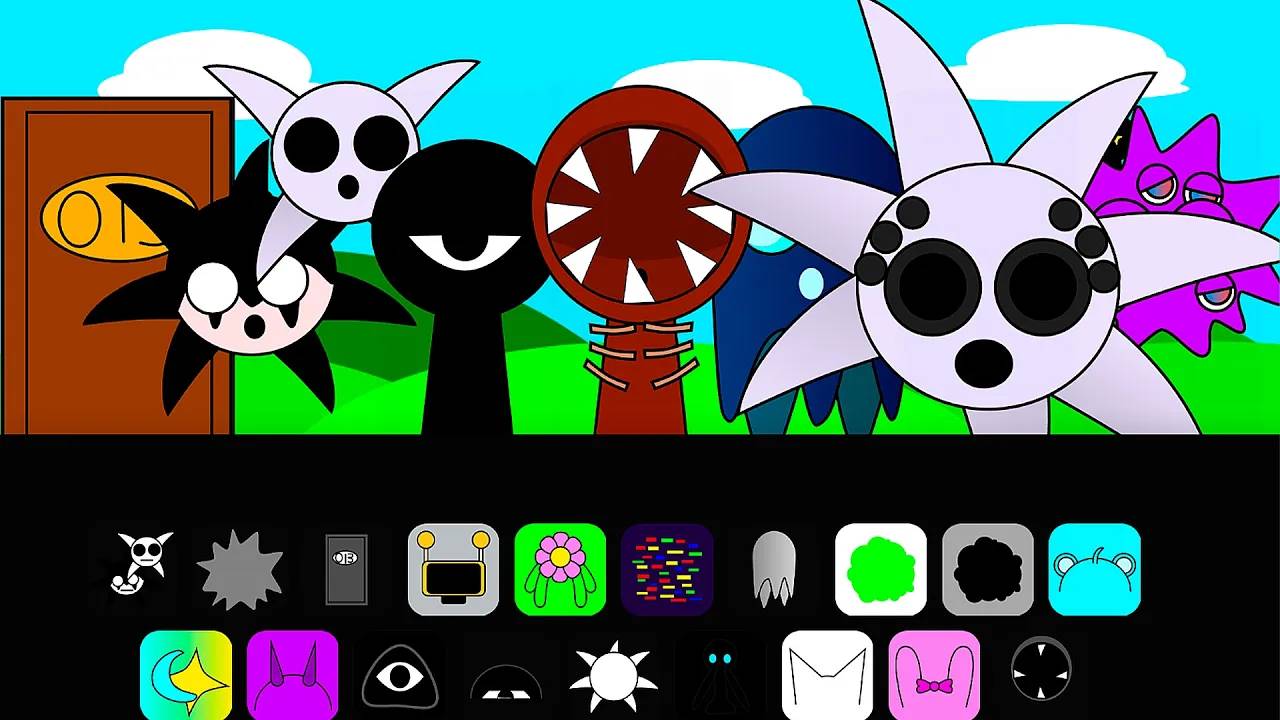Select the green blob icon
Screen dimensions: 1280x720
point(881,569)
